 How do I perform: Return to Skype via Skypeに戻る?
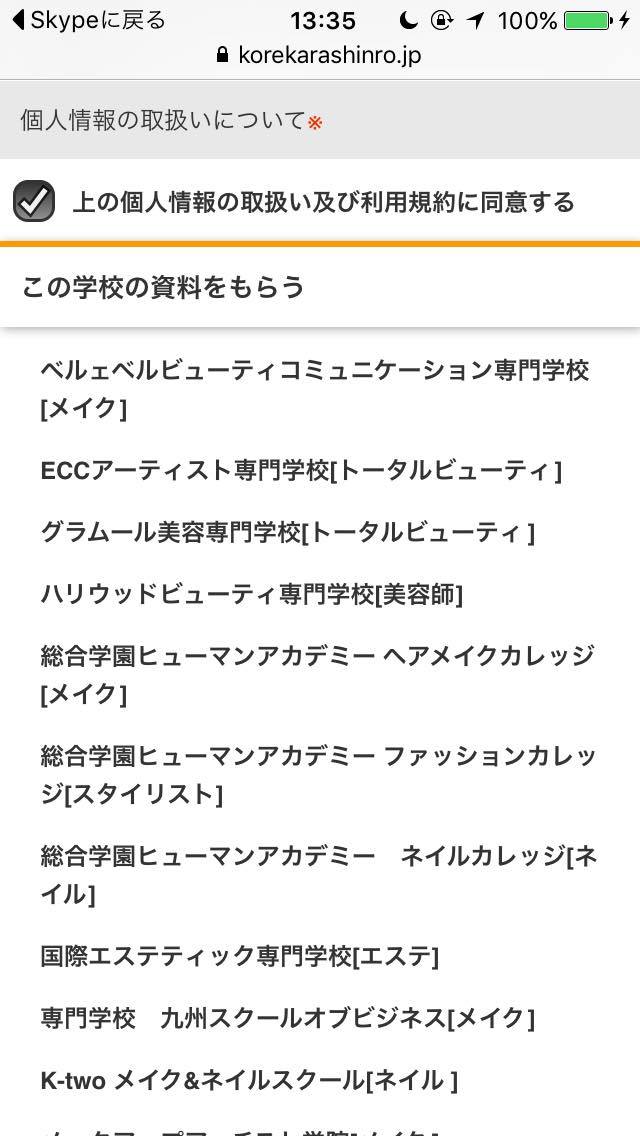(88, 20)
